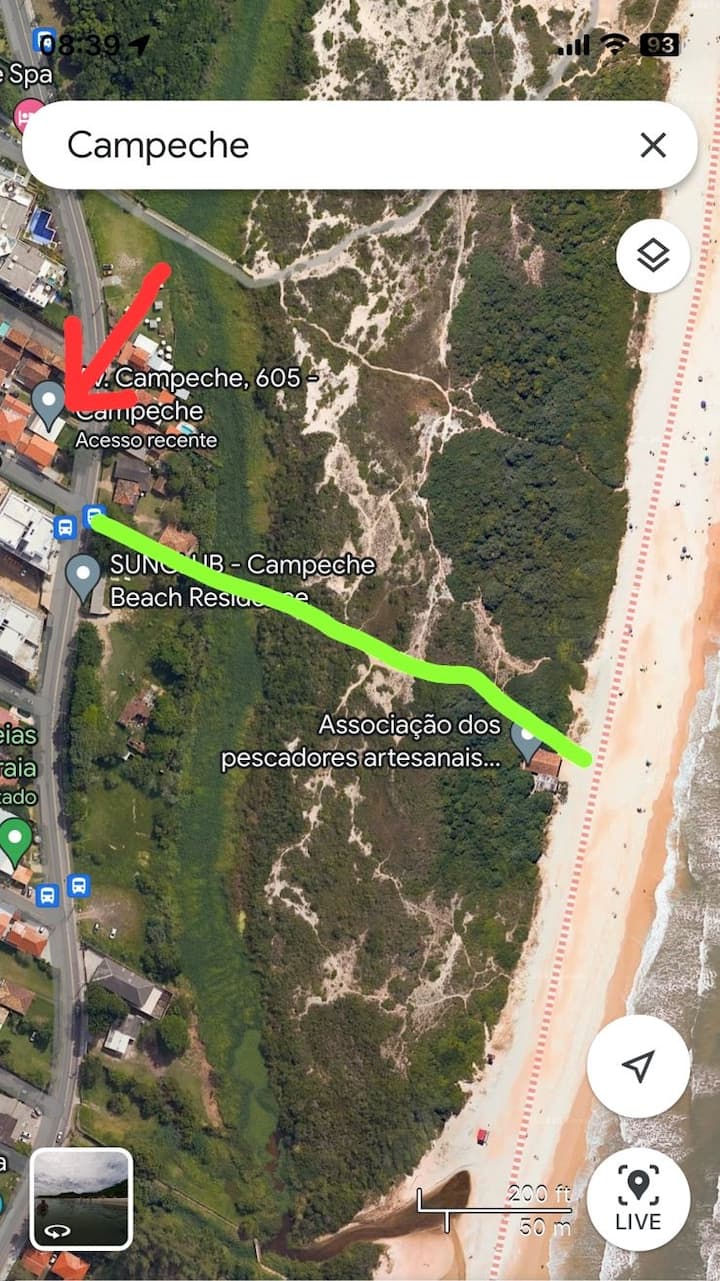Tap the compass navigation arrow icon

639,1066
